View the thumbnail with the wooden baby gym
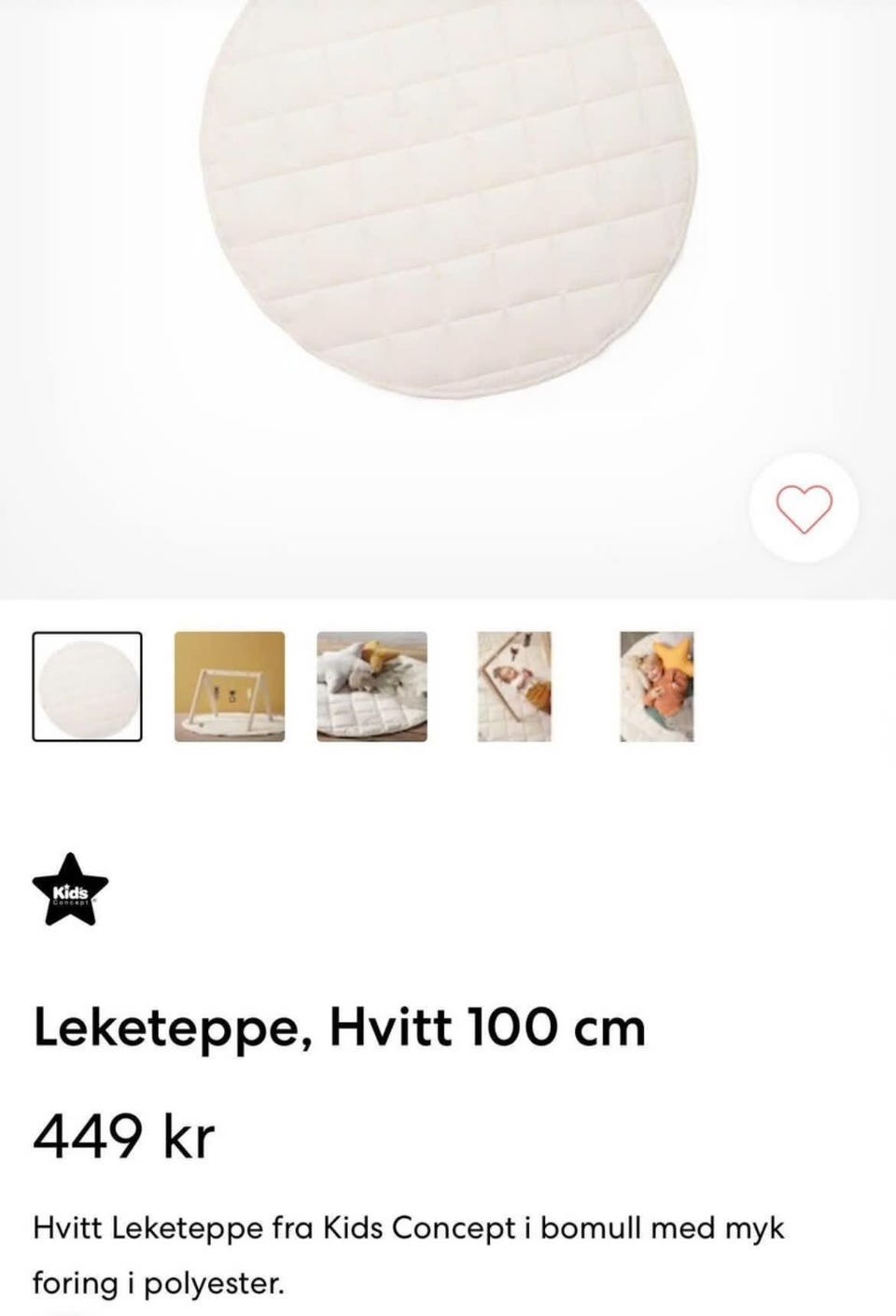The height and width of the screenshot is (1316, 896). click(x=230, y=687)
